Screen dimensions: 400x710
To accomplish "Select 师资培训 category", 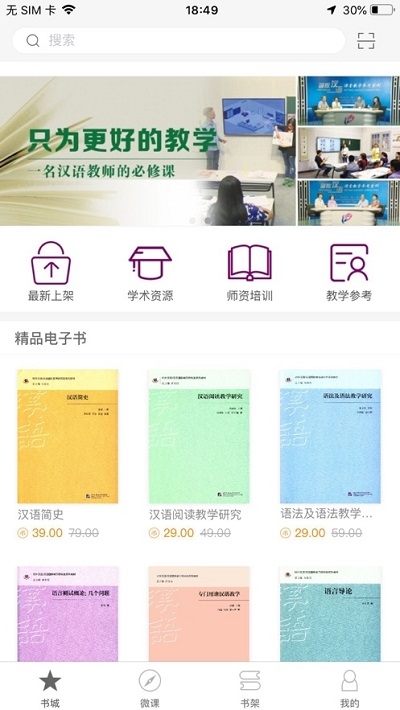I will pos(250,271).
